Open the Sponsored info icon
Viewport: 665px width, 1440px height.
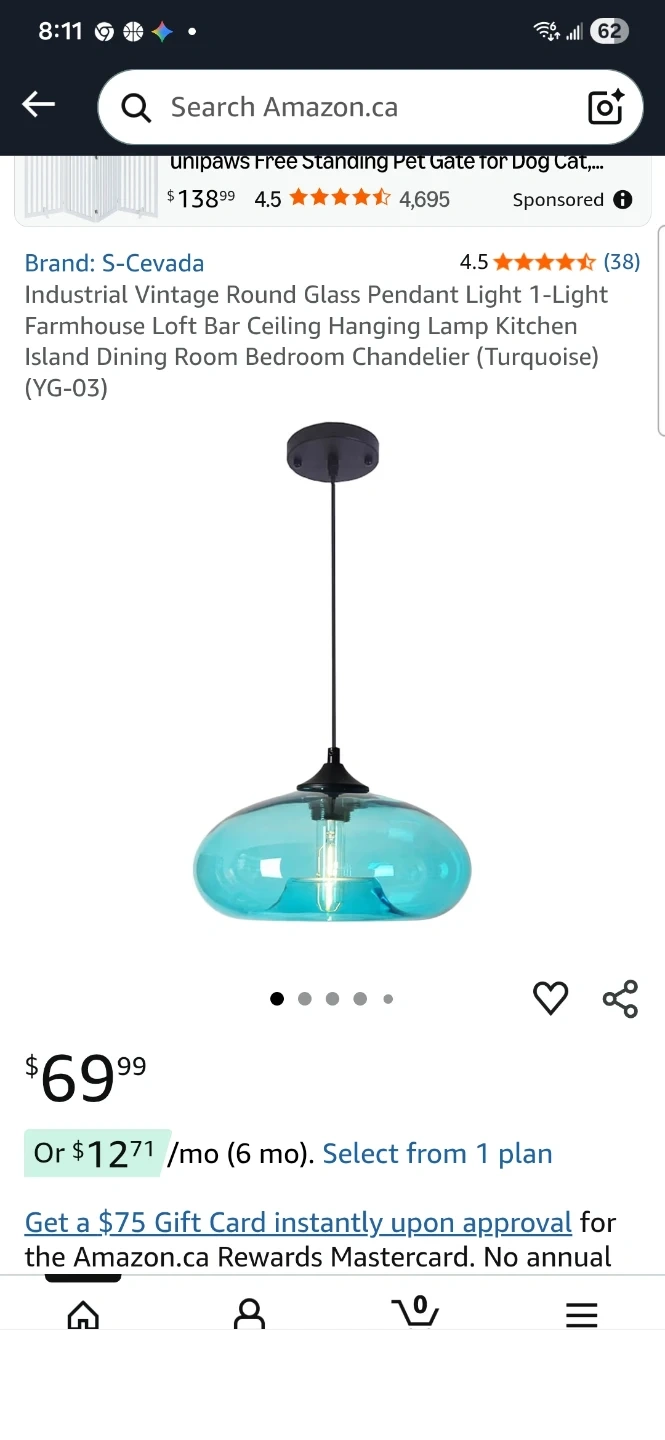(x=623, y=200)
